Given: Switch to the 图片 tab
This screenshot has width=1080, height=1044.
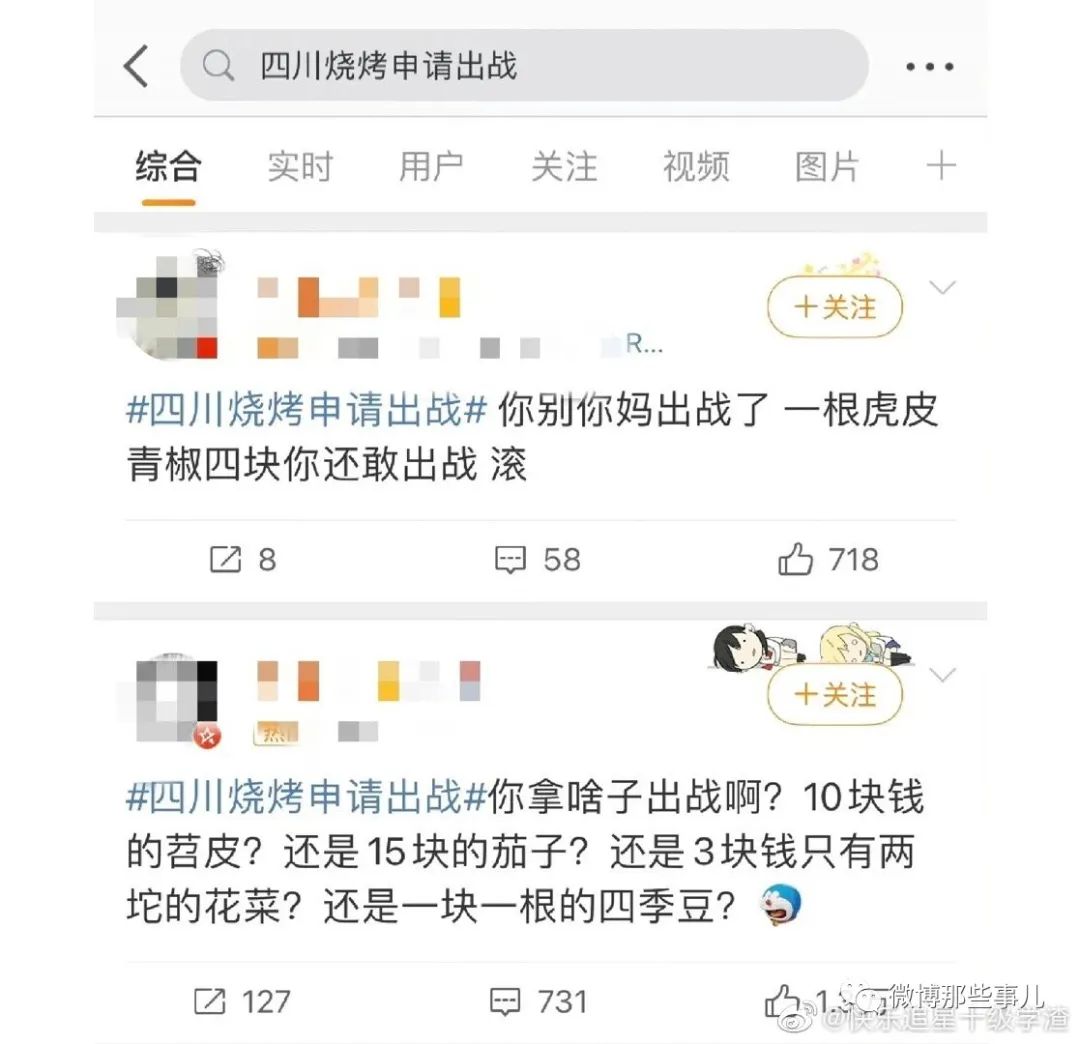Looking at the screenshot, I should click(826, 166).
